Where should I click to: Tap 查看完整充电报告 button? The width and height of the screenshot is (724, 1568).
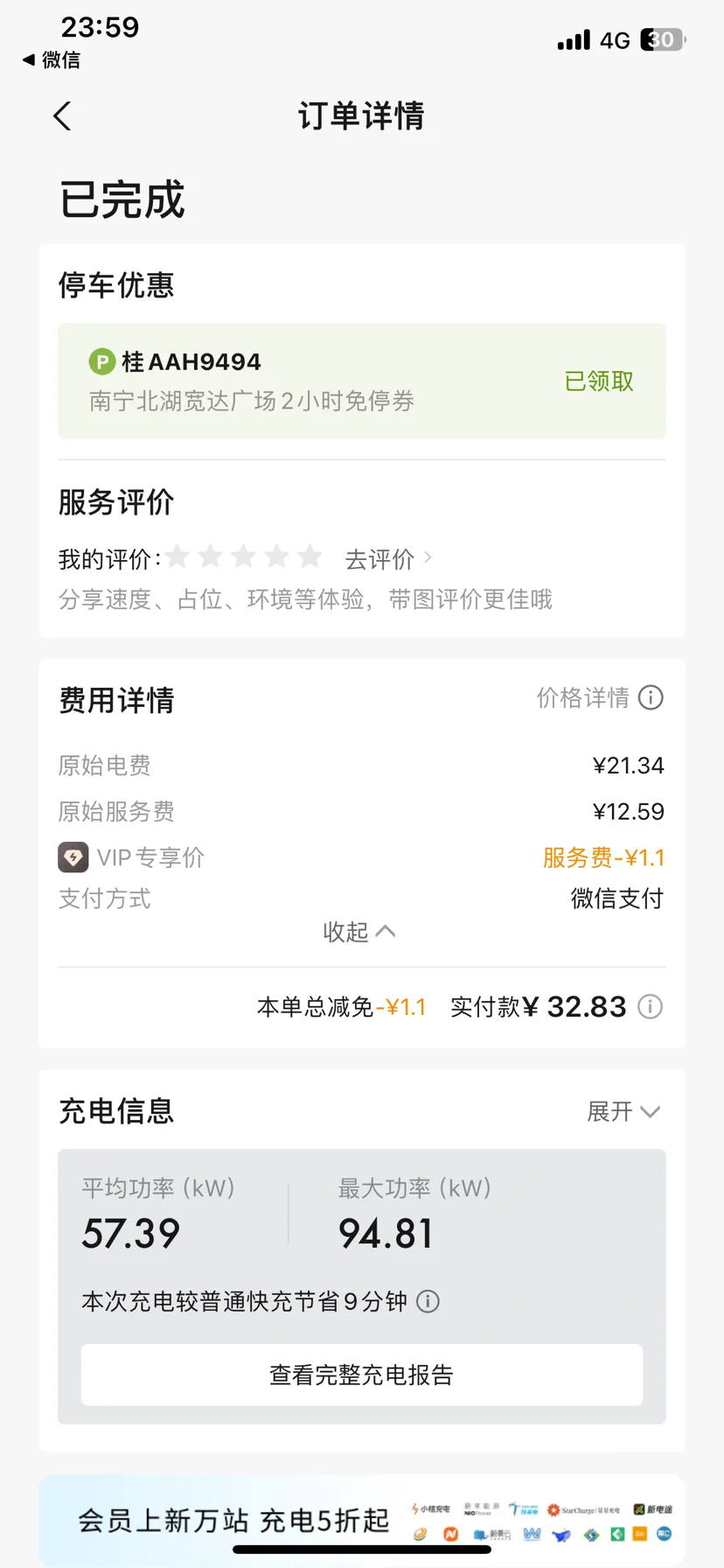pyautogui.click(x=362, y=1375)
